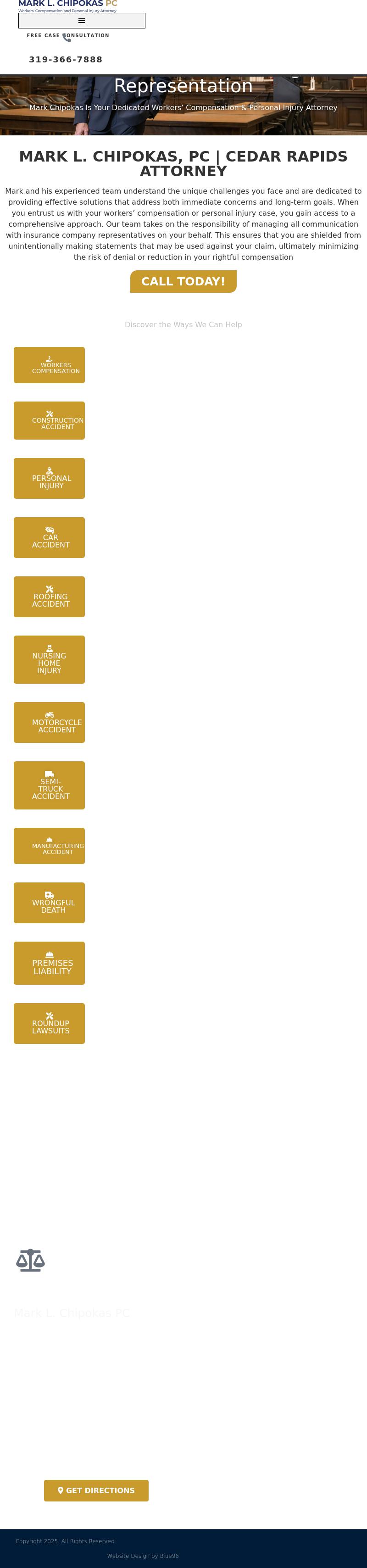Open Workers Compensation practice area
Screen dimensions: 367x1568
[x=49, y=365]
